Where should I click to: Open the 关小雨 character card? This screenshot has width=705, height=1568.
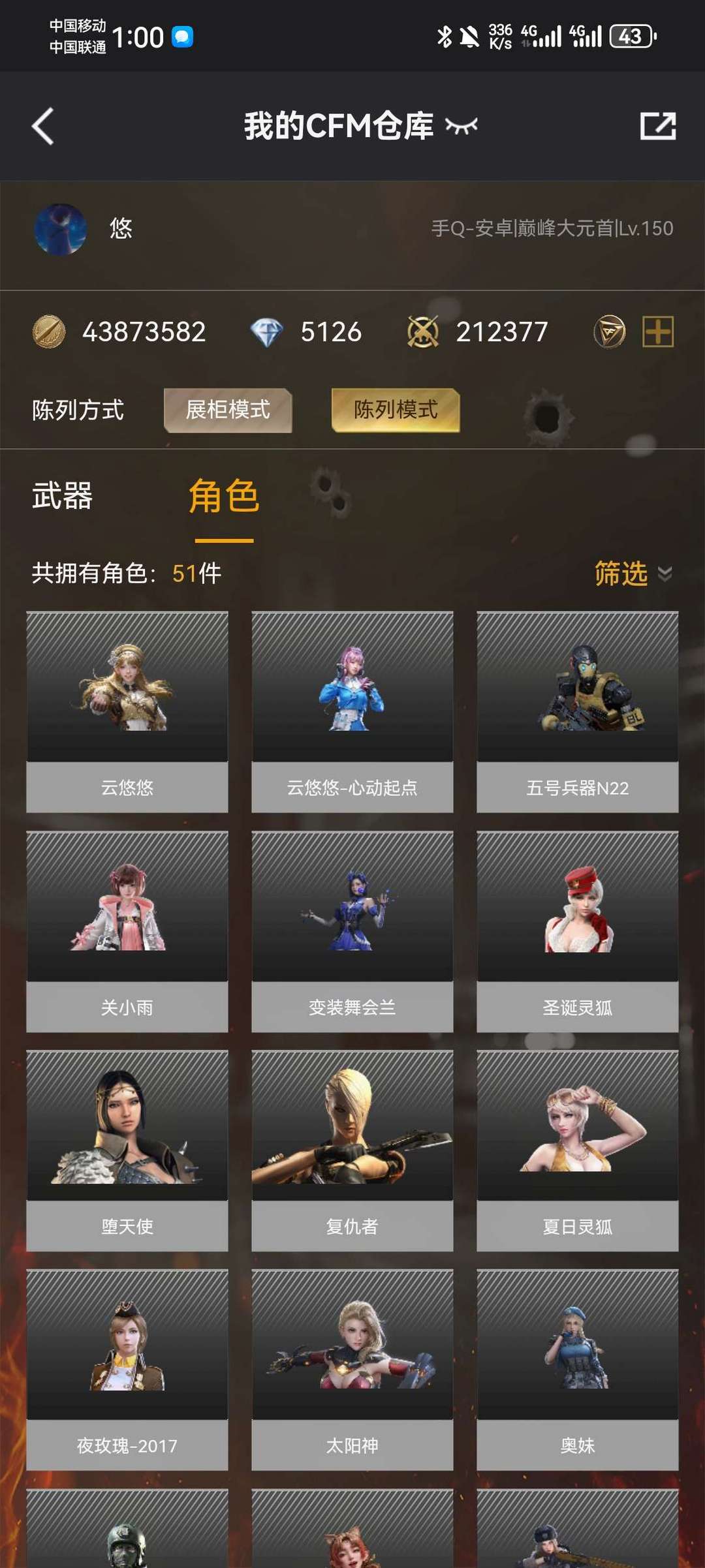pyautogui.click(x=127, y=931)
